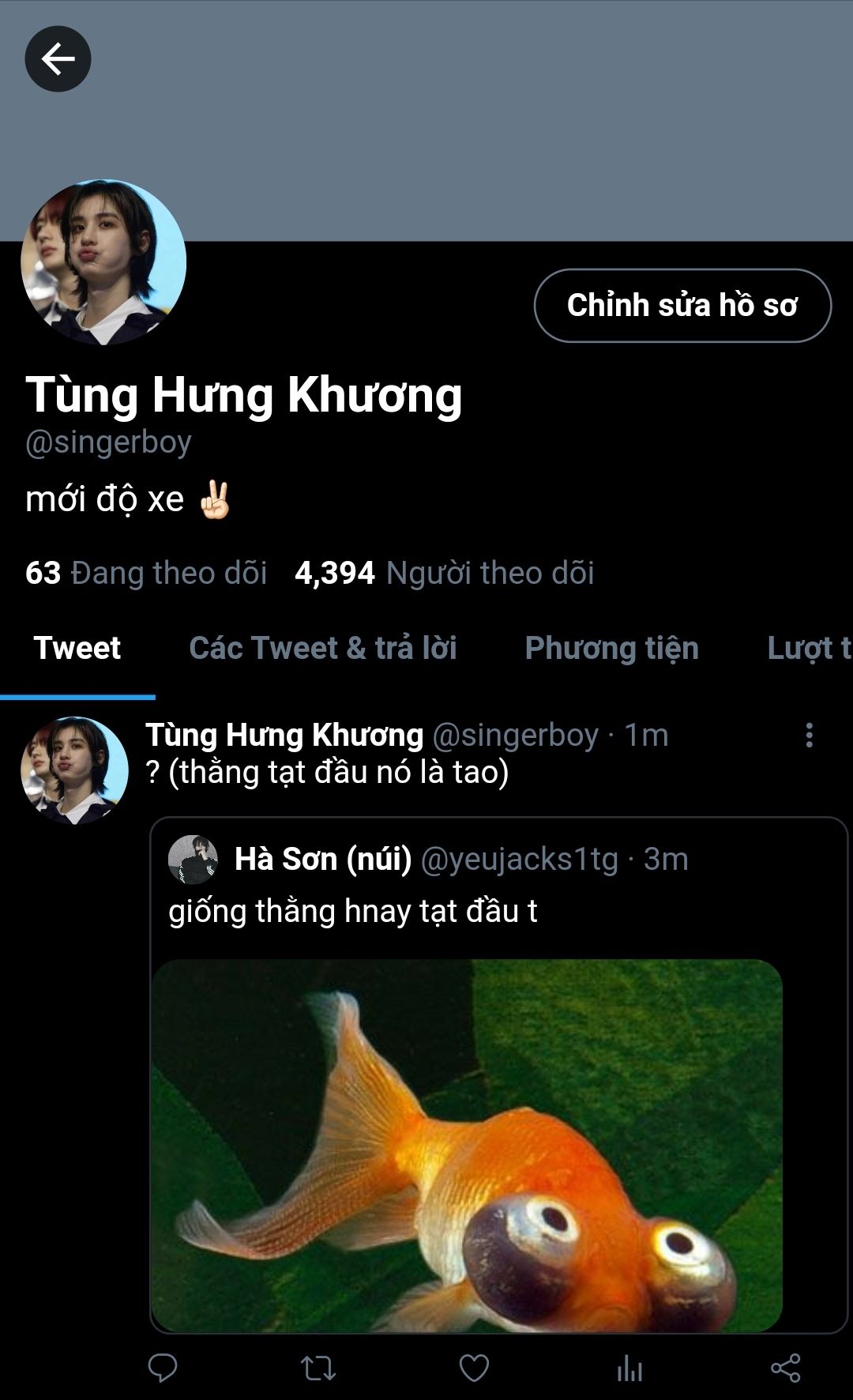View the 63 Đang theo dõi list
853x1400 pixels.
click(x=146, y=573)
